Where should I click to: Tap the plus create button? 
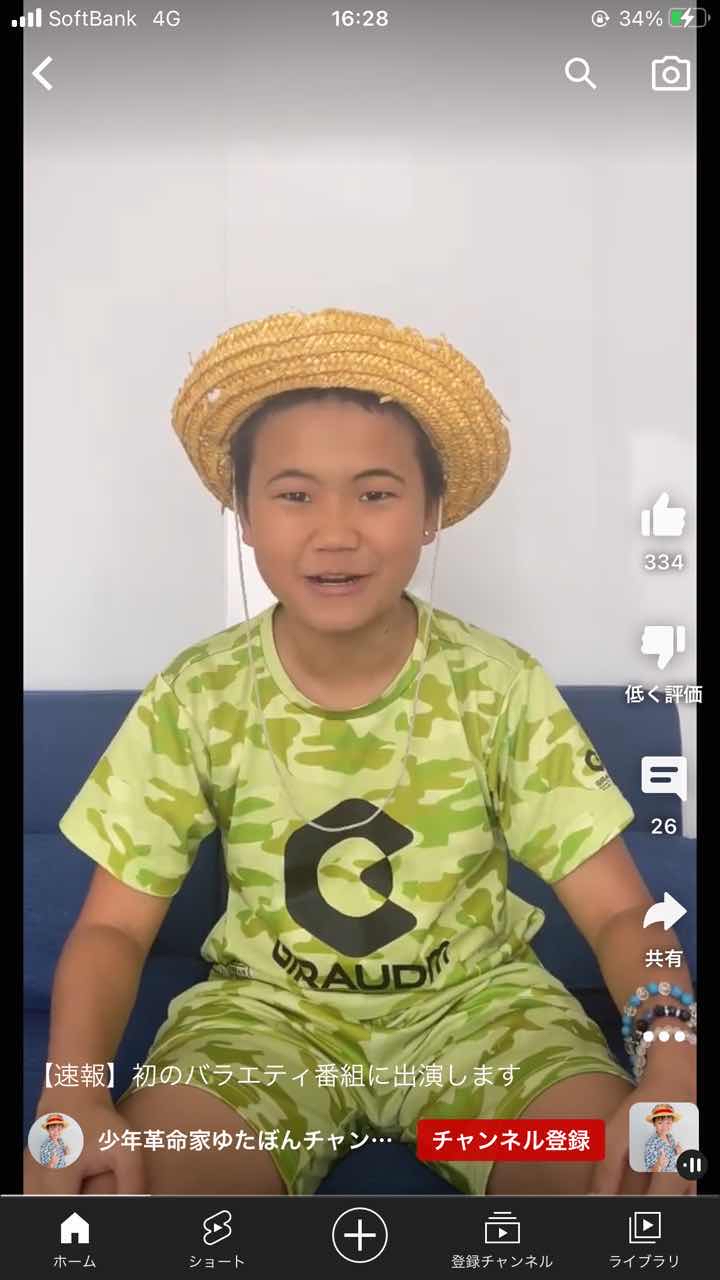pos(360,1235)
